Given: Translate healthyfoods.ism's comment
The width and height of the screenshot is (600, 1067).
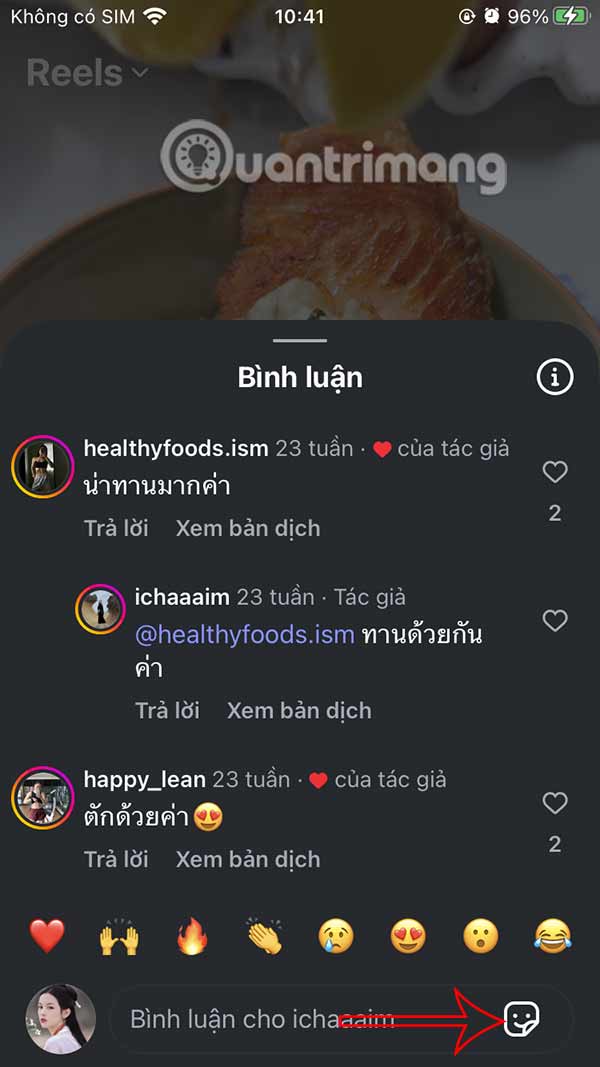Looking at the screenshot, I should coord(248,528).
